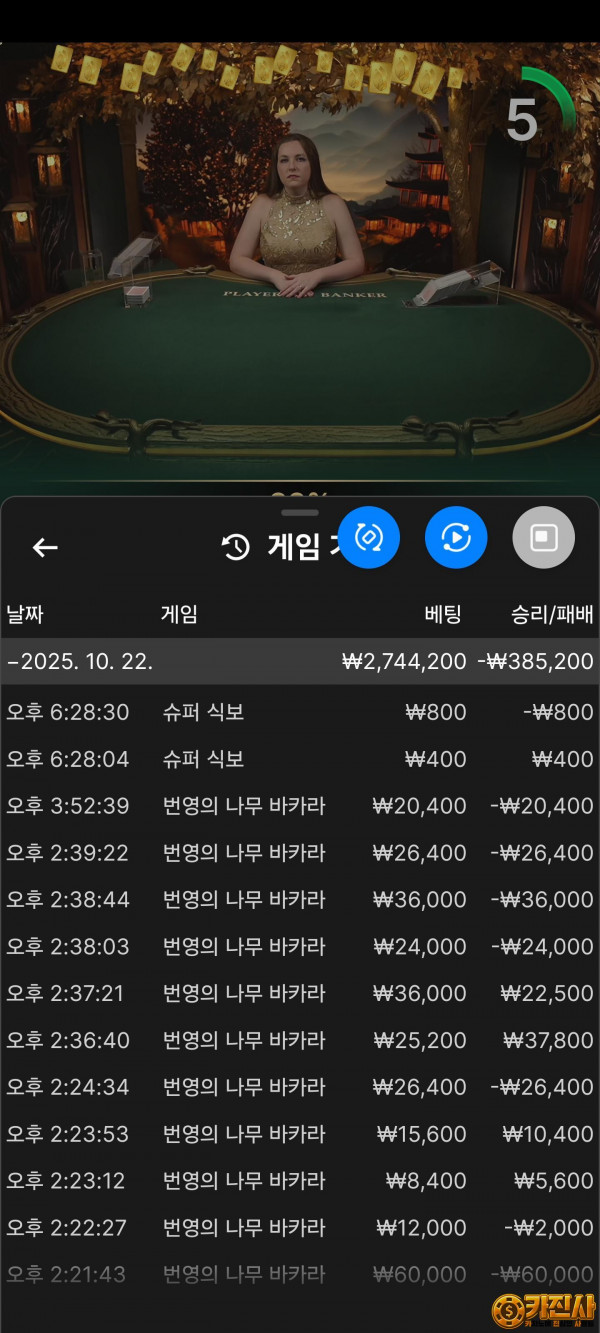This screenshot has width=600, height=1333.
Task: Open the 오후 2:38:44 ₩36,000 bet entry
Action: pos(300,900)
